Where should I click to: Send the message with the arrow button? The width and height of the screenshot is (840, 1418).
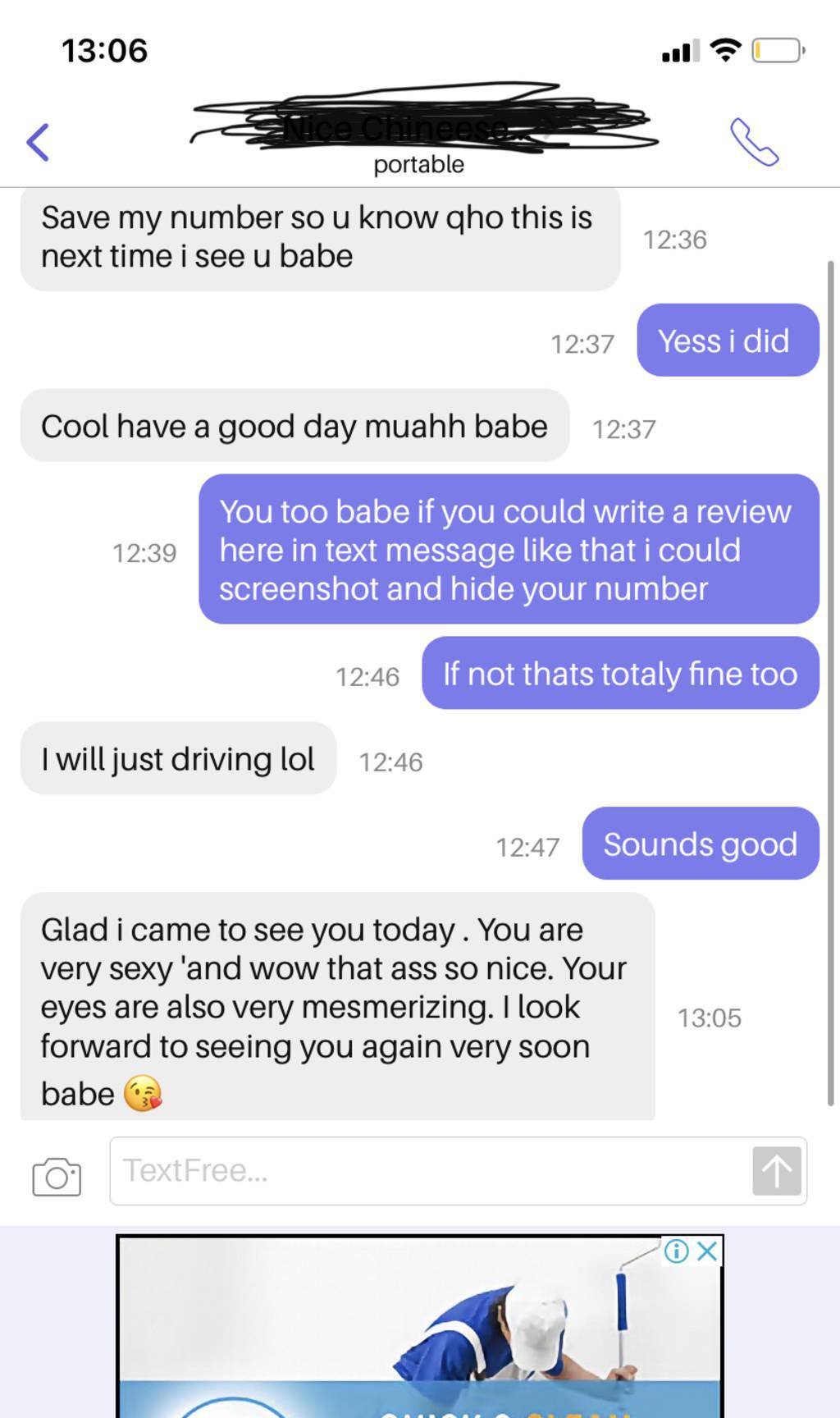776,1170
